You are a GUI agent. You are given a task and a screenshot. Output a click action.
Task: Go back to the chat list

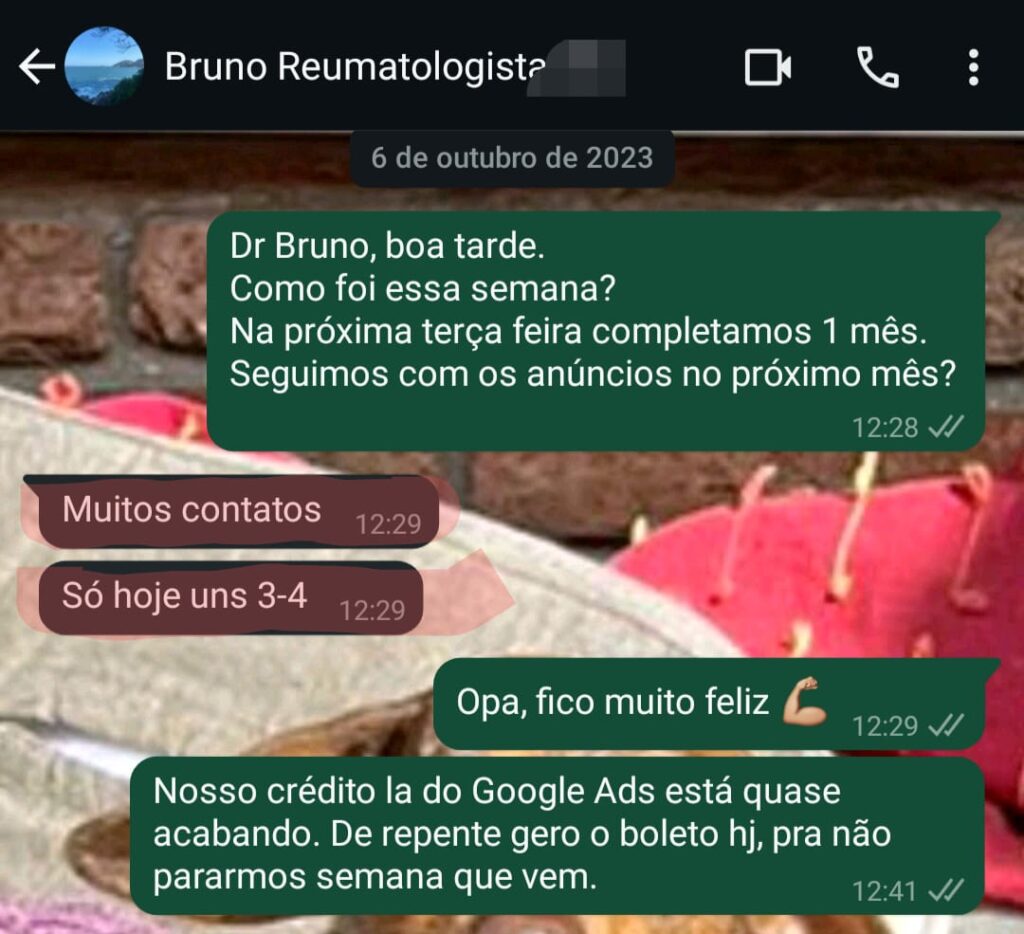point(36,68)
